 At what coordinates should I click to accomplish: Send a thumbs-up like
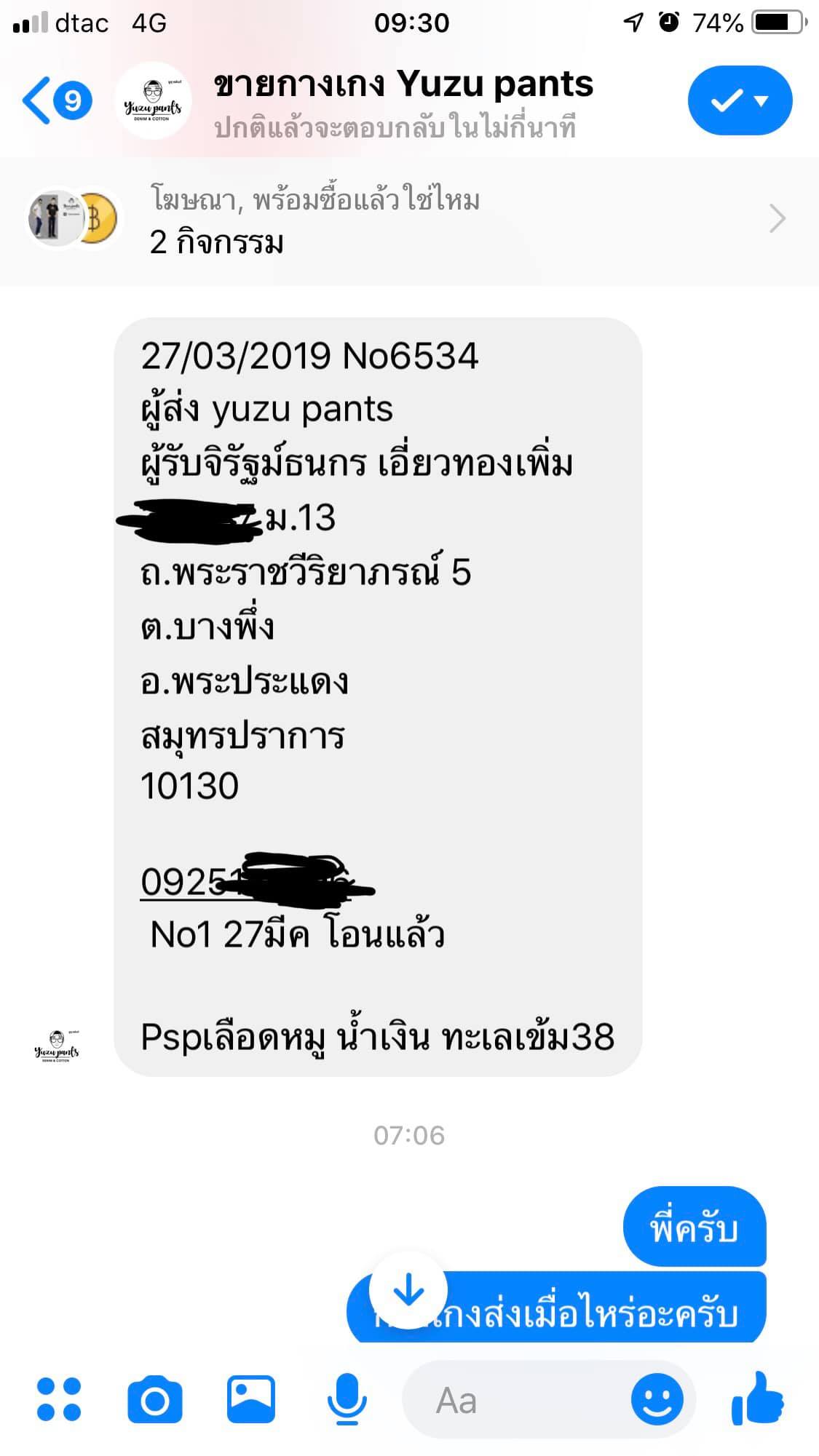[x=757, y=1398]
